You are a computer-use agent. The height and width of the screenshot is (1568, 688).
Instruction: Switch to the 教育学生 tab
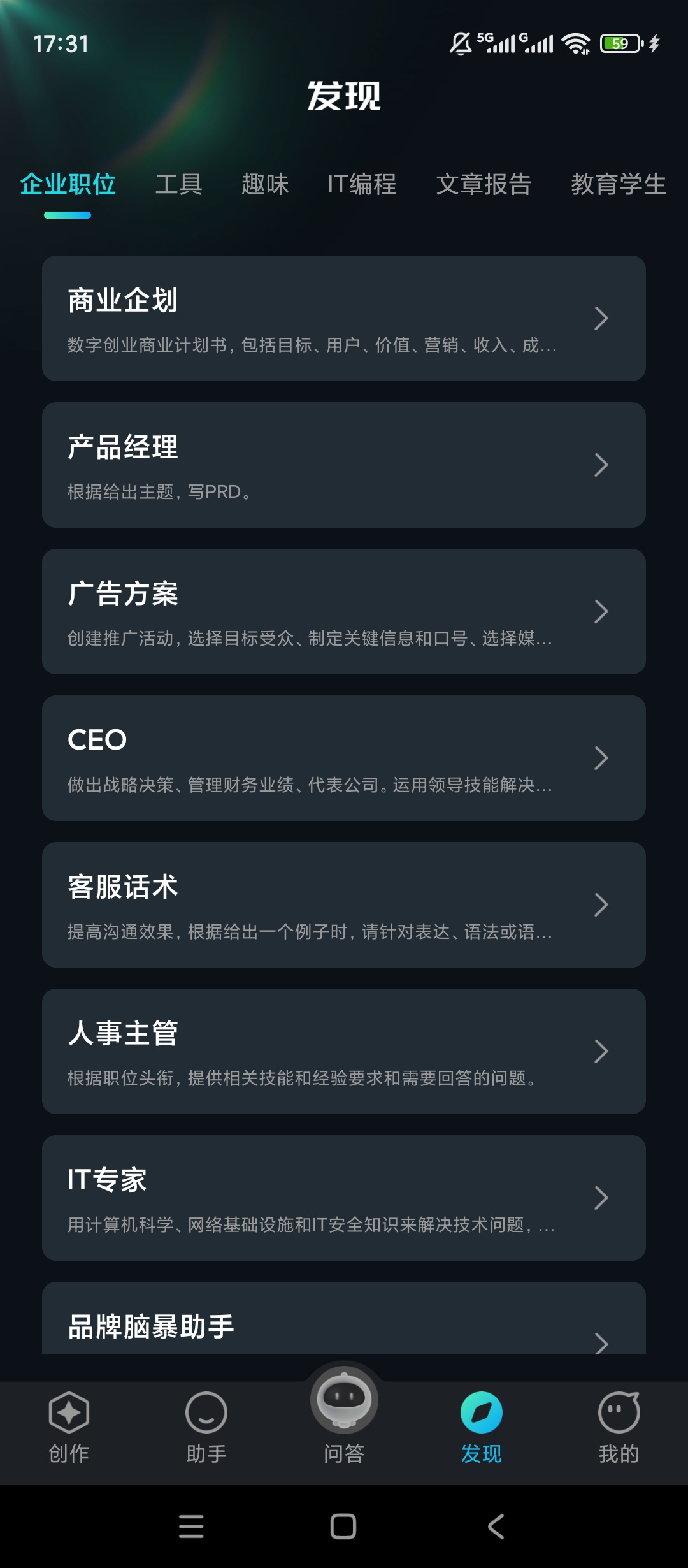[618, 184]
